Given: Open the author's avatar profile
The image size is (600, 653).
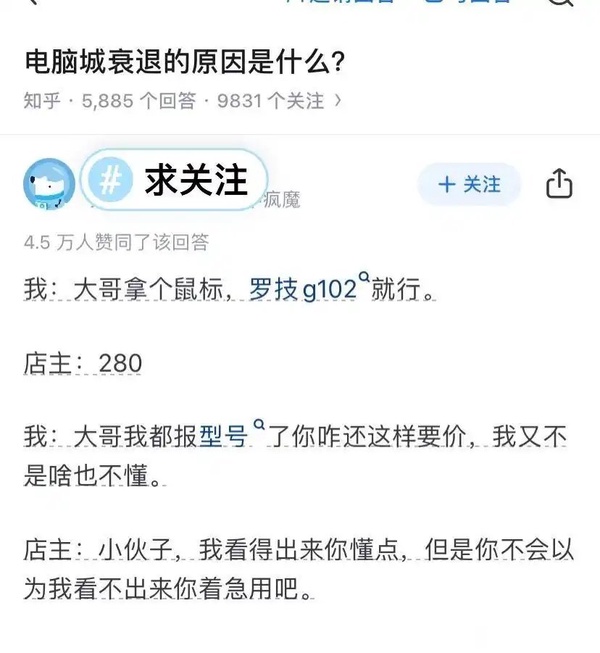Looking at the screenshot, I should click(48, 185).
